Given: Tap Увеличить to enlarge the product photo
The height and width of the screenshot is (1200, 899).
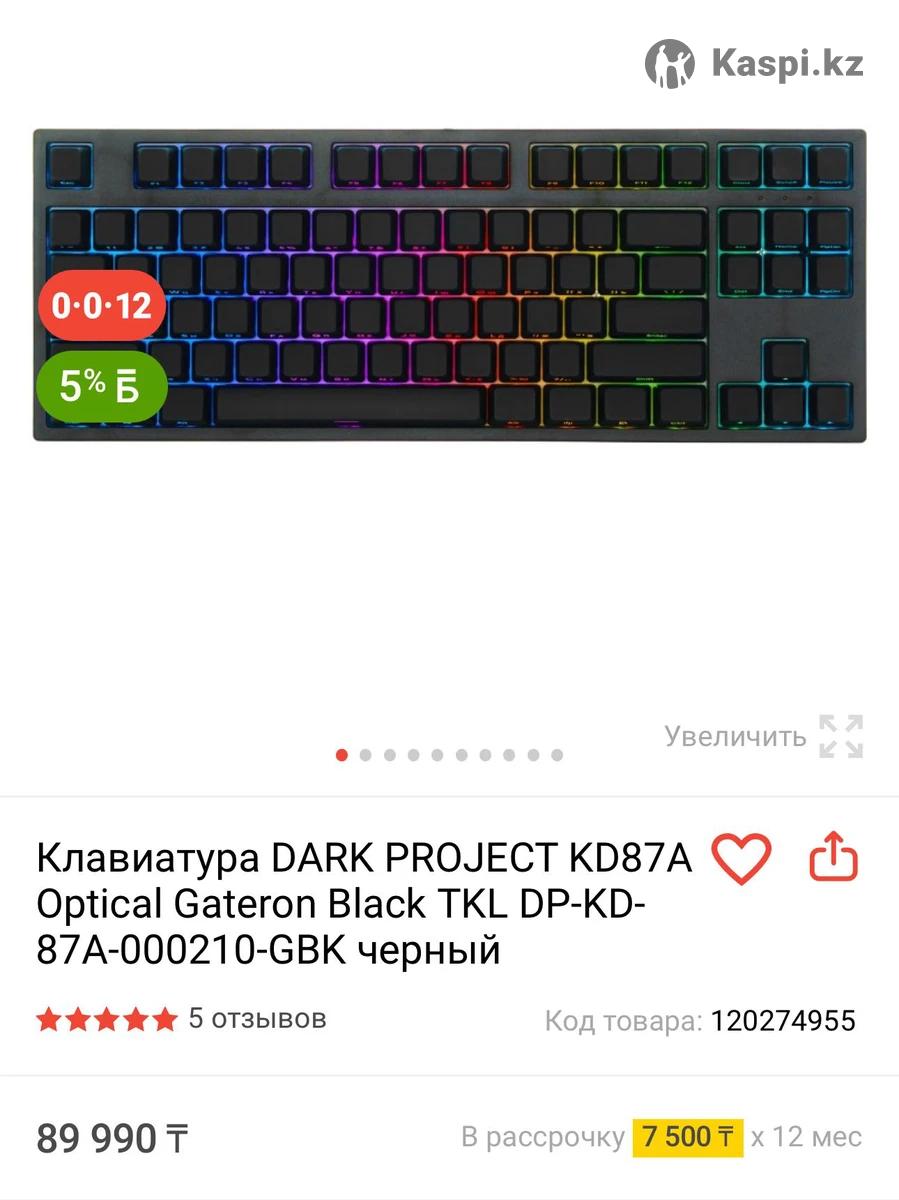Looking at the screenshot, I should pos(762,737).
